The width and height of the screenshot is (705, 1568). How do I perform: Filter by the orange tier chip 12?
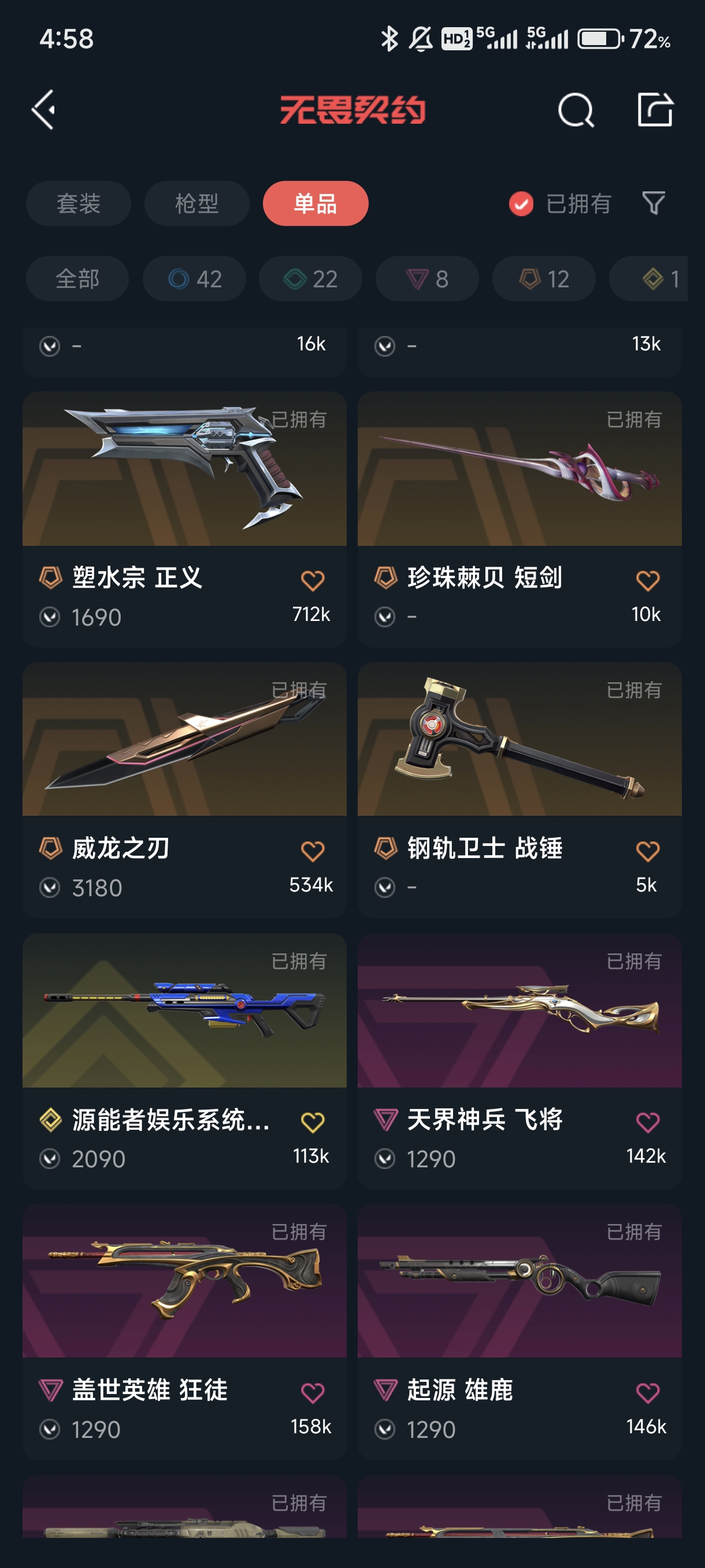(543, 279)
